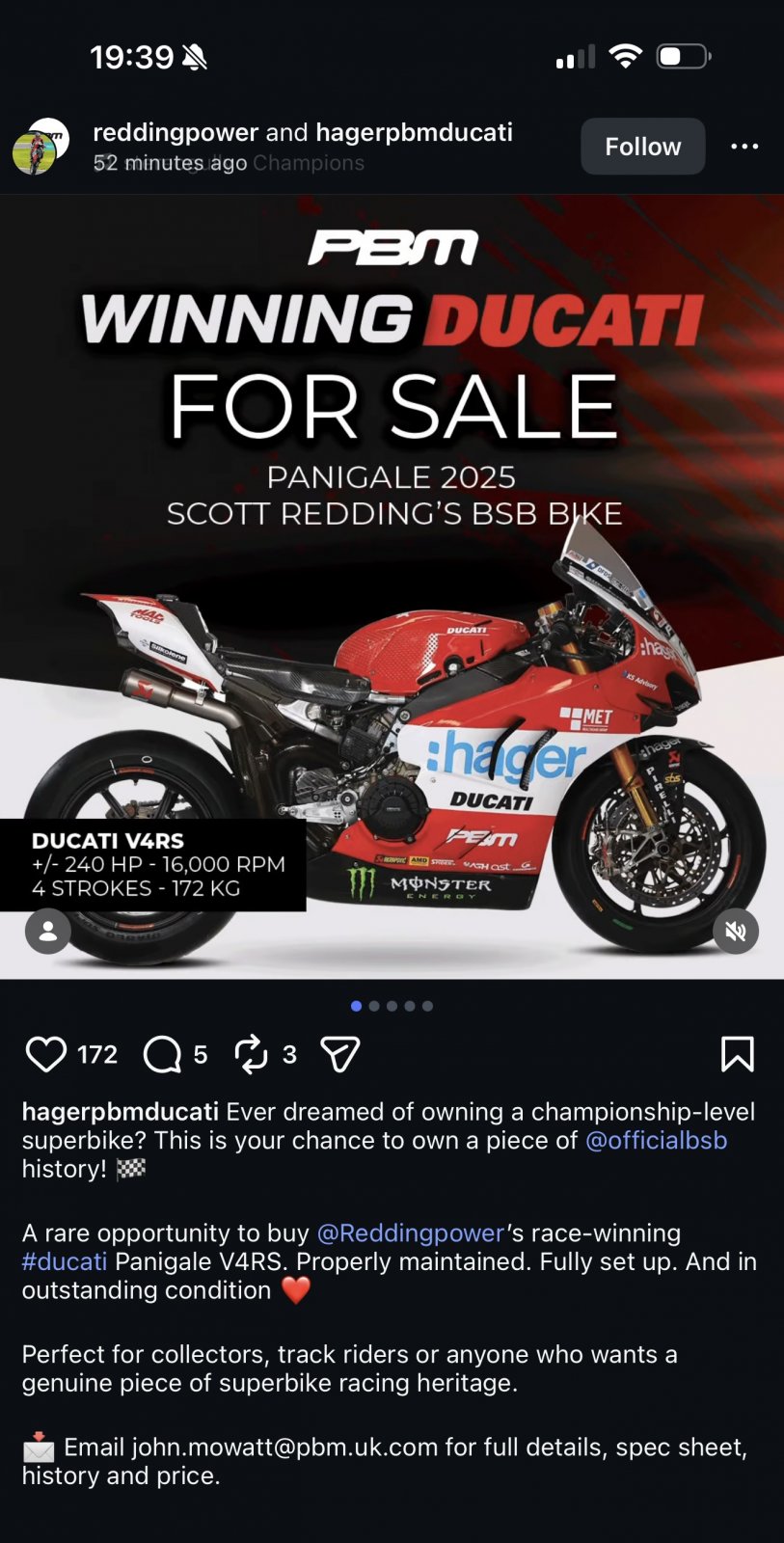
Task: Open the @officialbsb mention
Action: coord(656,1140)
